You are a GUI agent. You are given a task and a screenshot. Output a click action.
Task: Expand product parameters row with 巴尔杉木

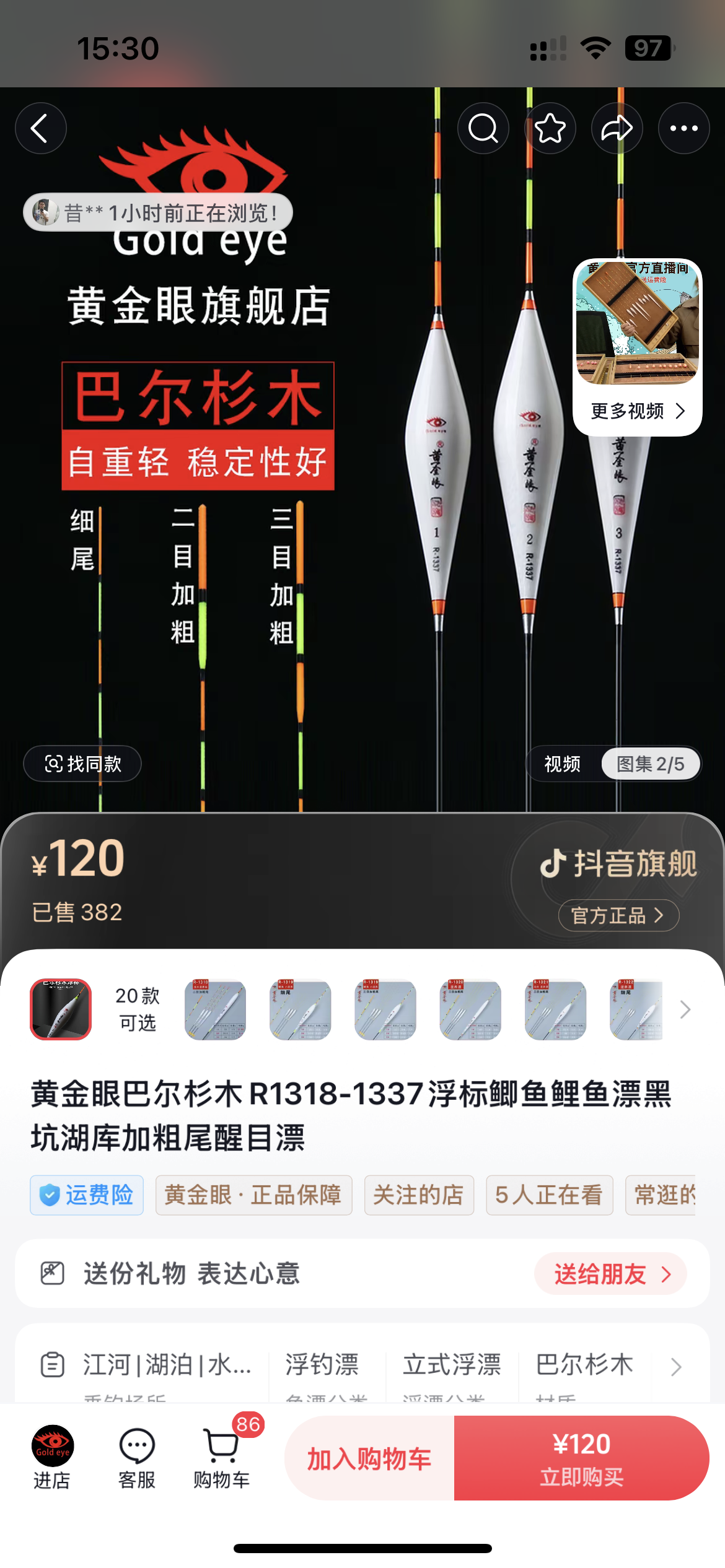[676, 1366]
